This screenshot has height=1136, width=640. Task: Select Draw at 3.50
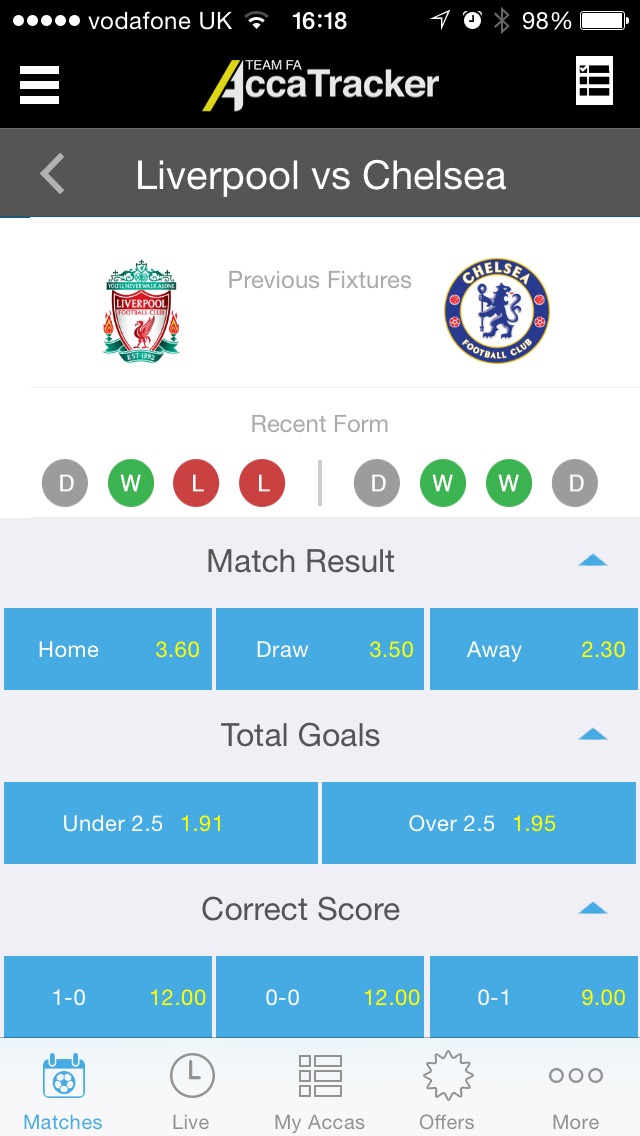tap(320, 649)
